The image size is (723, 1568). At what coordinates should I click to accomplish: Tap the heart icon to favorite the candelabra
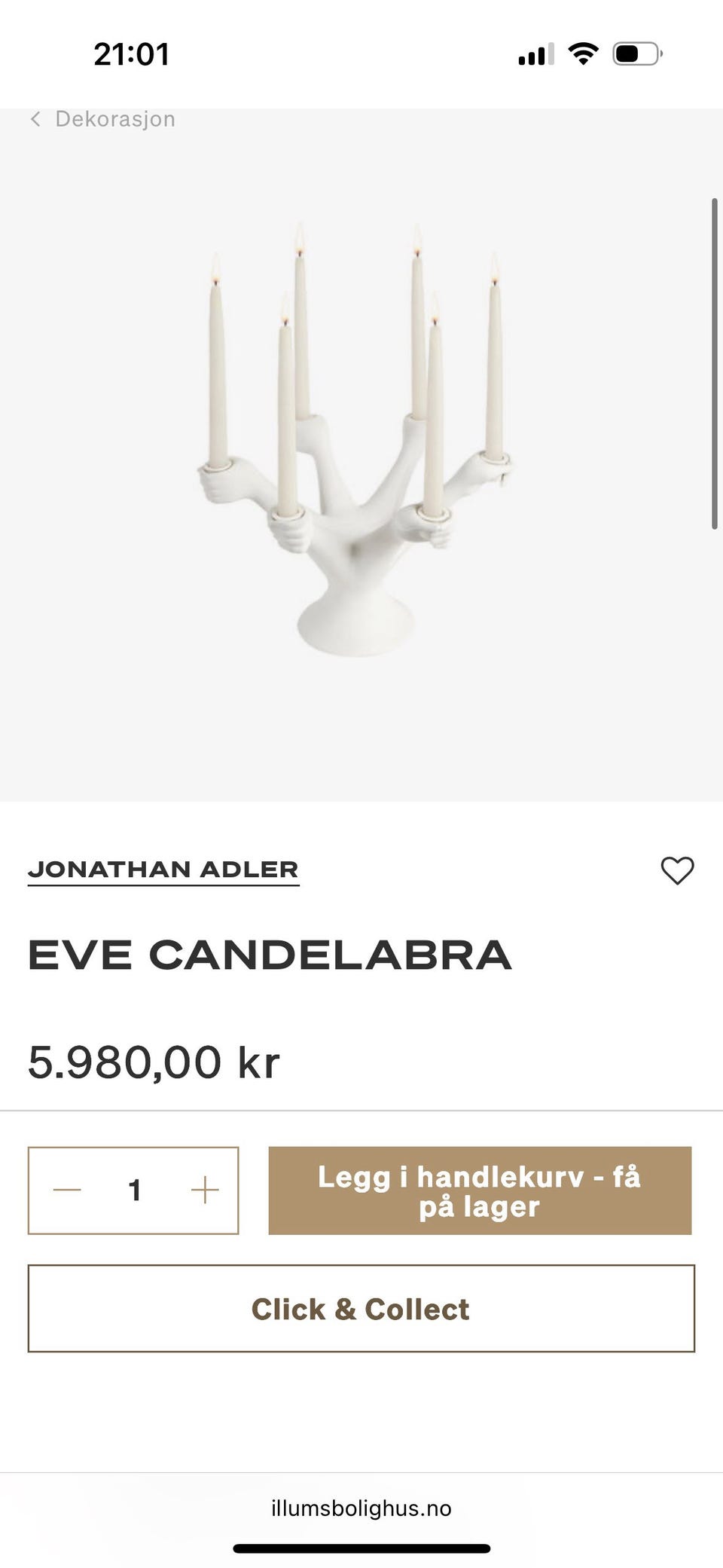point(677,870)
